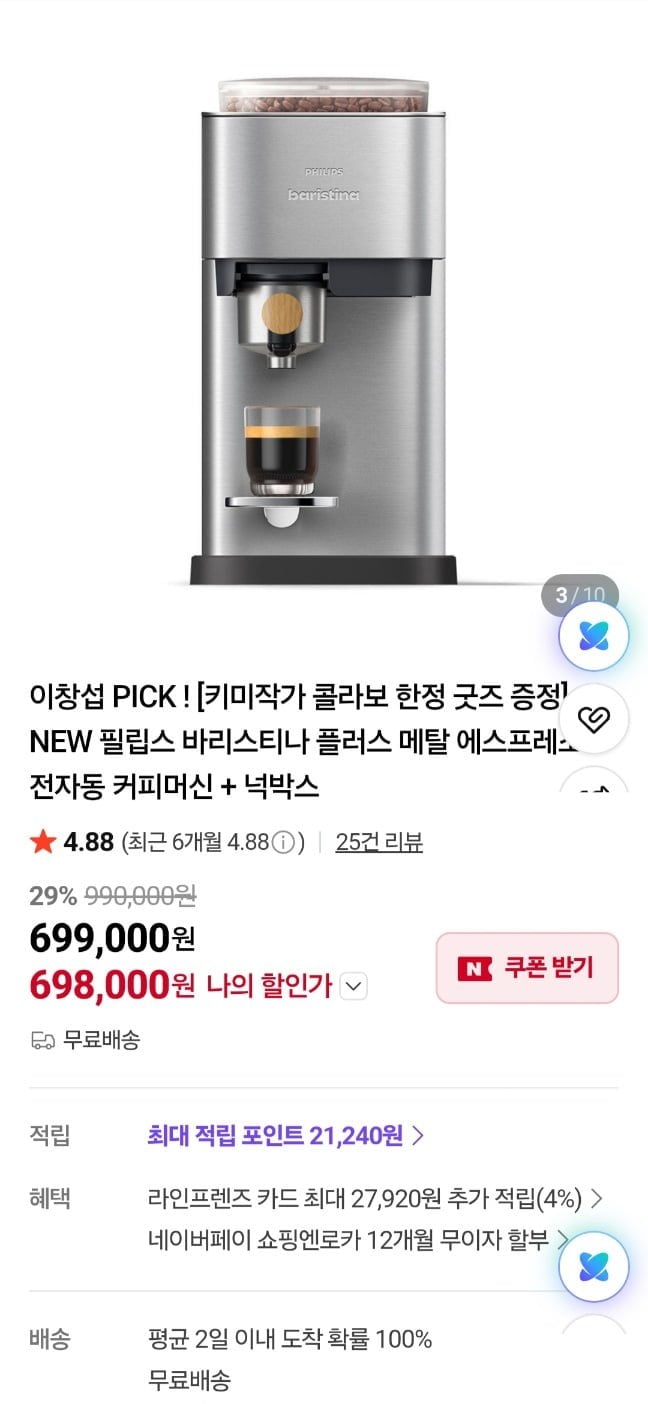Open the blue floating assistant button beside the image
Image resolution: width=648 pixels, height=1404 pixels.
[x=593, y=637]
